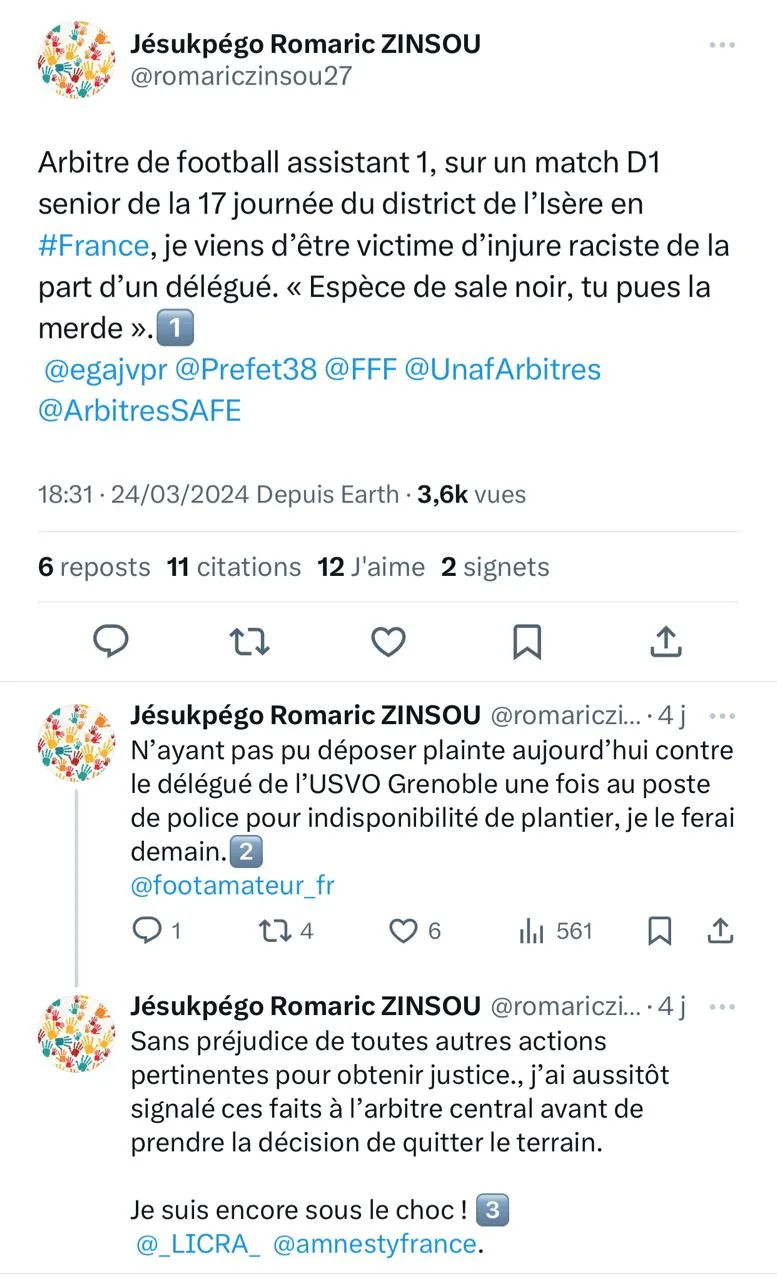This screenshot has height=1280, width=777.
Task: Open the @_LICRA_ mention
Action: pos(197,1245)
